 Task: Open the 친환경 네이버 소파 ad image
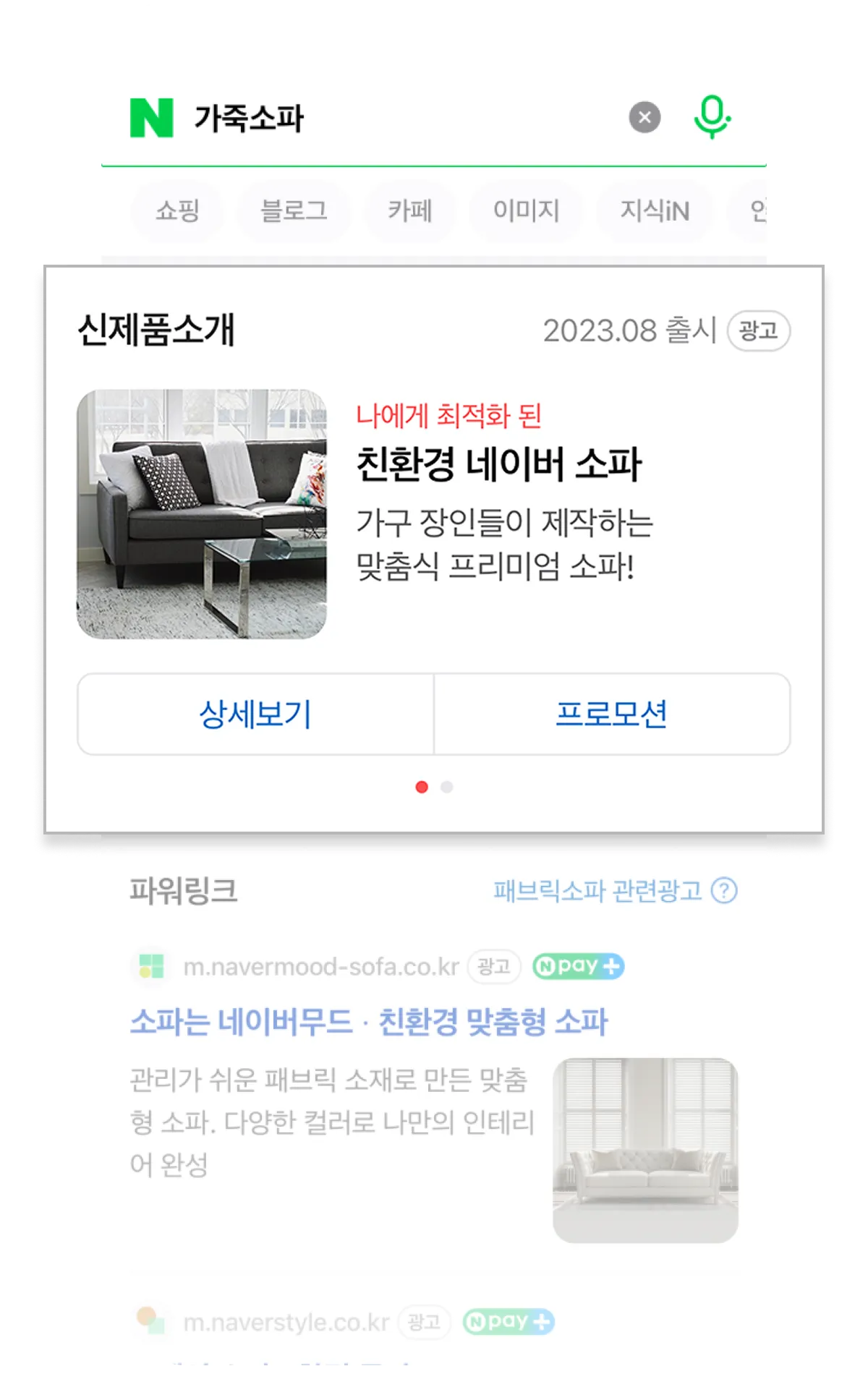202,514
